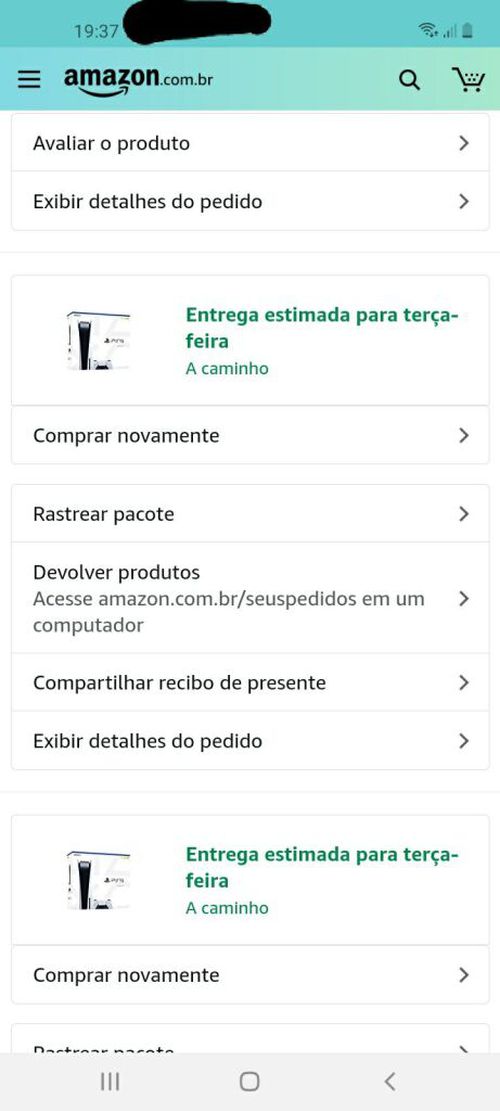This screenshot has width=500, height=1111.
Task: Tap the system home button
Action: click(249, 1081)
